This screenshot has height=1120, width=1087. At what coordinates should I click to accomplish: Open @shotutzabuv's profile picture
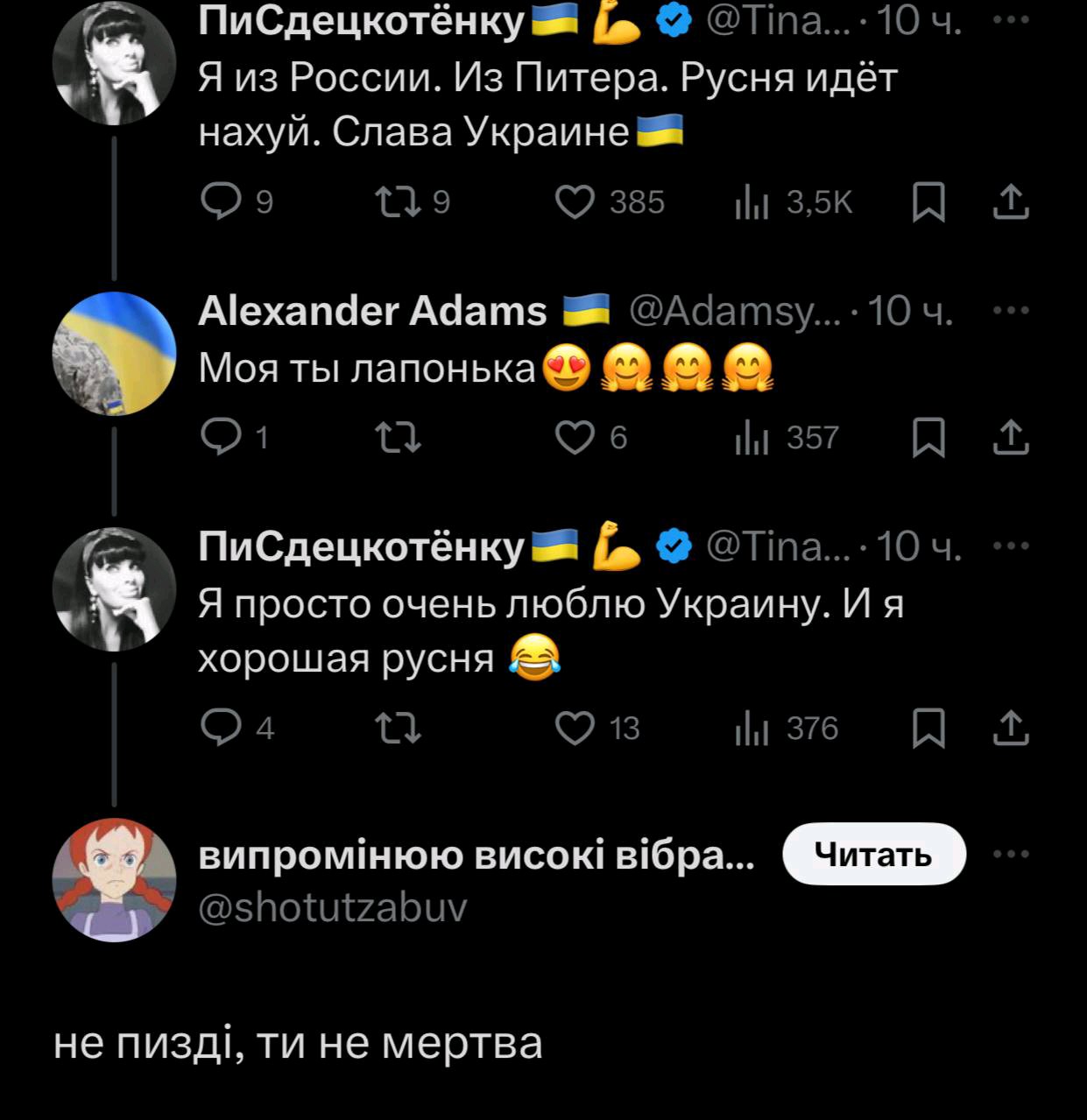(114, 880)
